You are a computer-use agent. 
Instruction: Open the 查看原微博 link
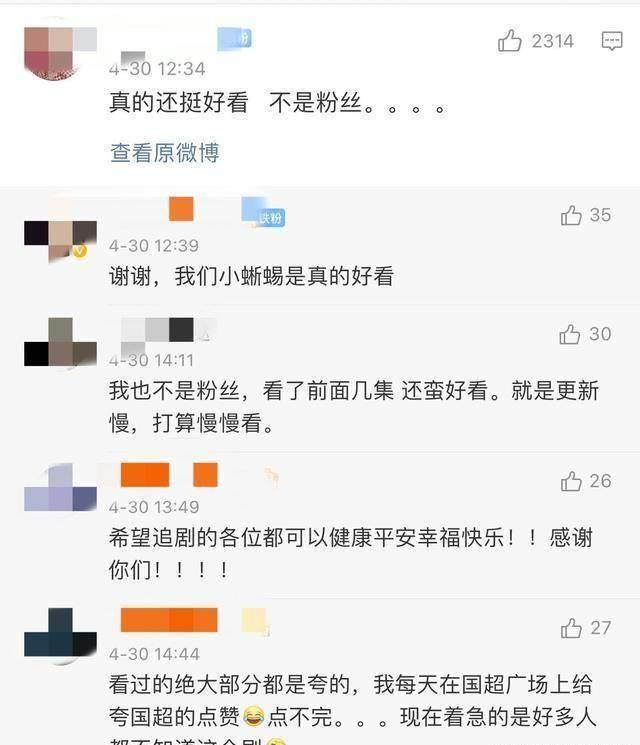[164, 153]
